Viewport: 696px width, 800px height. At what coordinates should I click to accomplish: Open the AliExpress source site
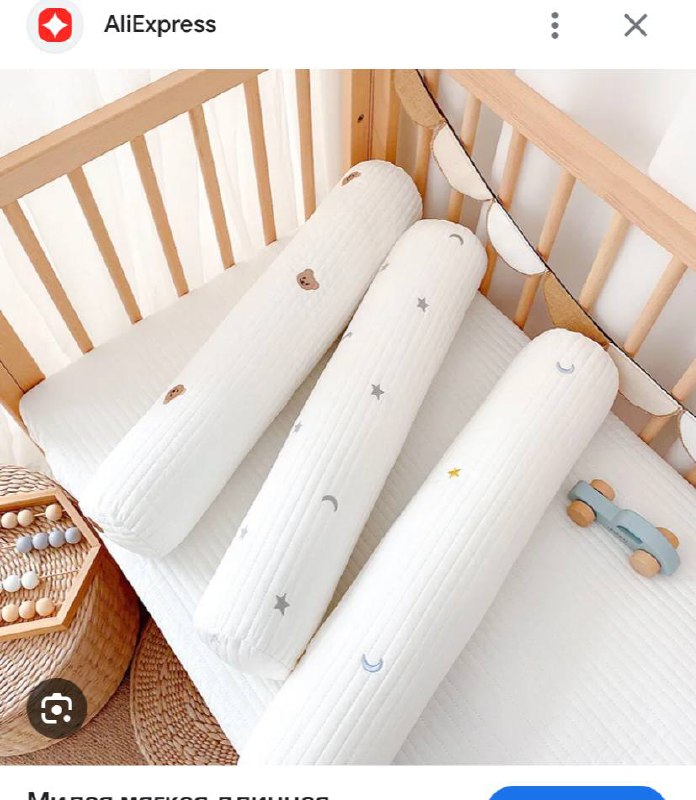159,25
